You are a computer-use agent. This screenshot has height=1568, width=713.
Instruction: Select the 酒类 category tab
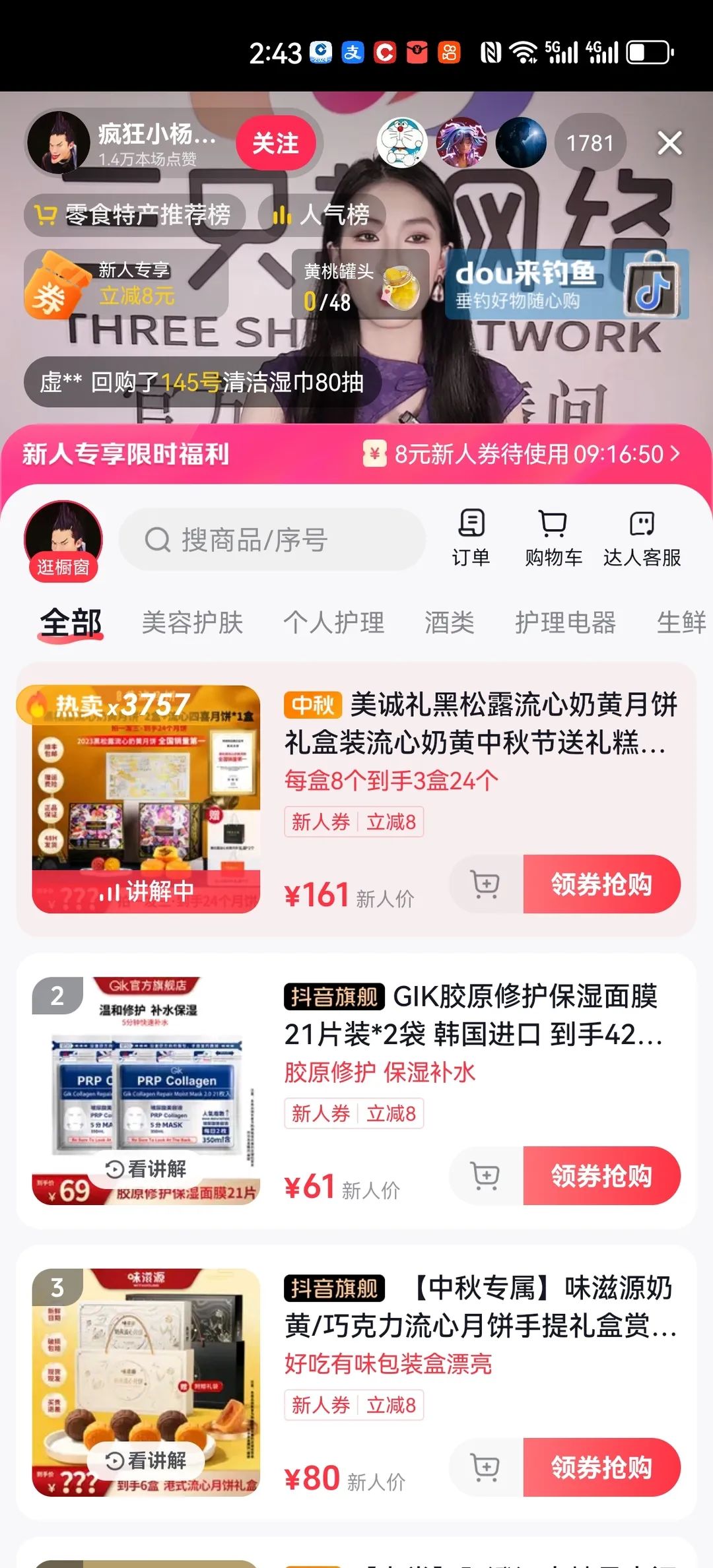[449, 622]
